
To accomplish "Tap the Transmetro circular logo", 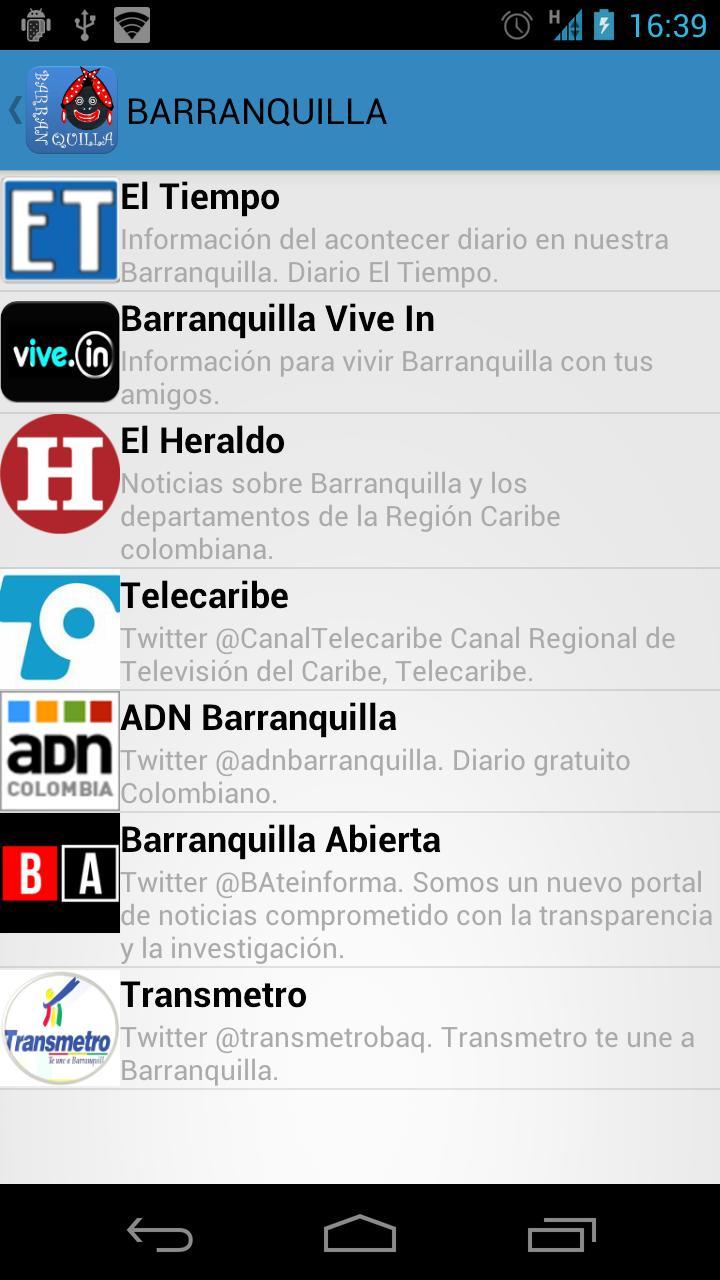I will [x=60, y=1028].
